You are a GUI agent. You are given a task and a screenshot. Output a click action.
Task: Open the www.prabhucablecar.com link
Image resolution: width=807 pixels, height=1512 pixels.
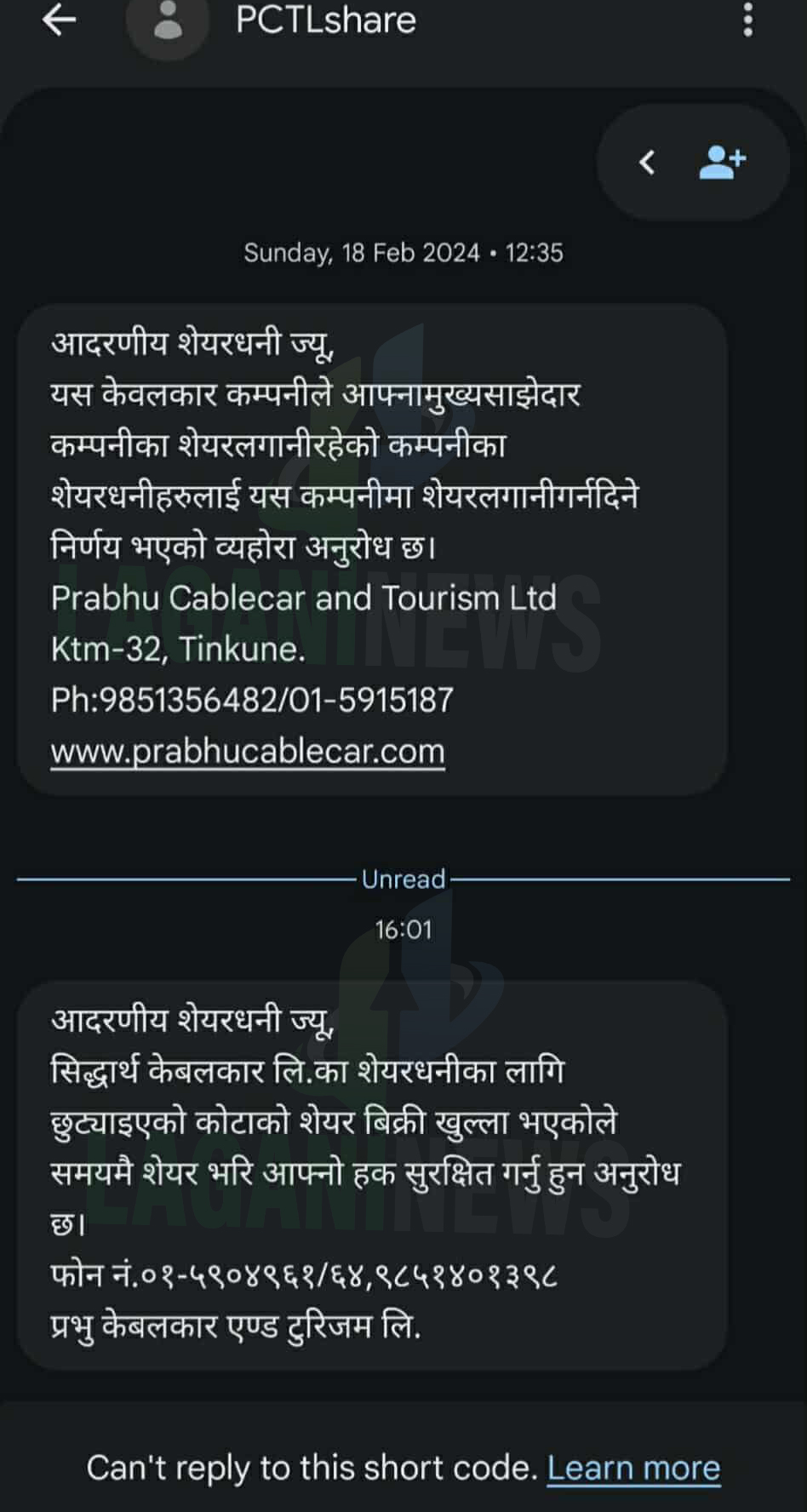tap(247, 751)
